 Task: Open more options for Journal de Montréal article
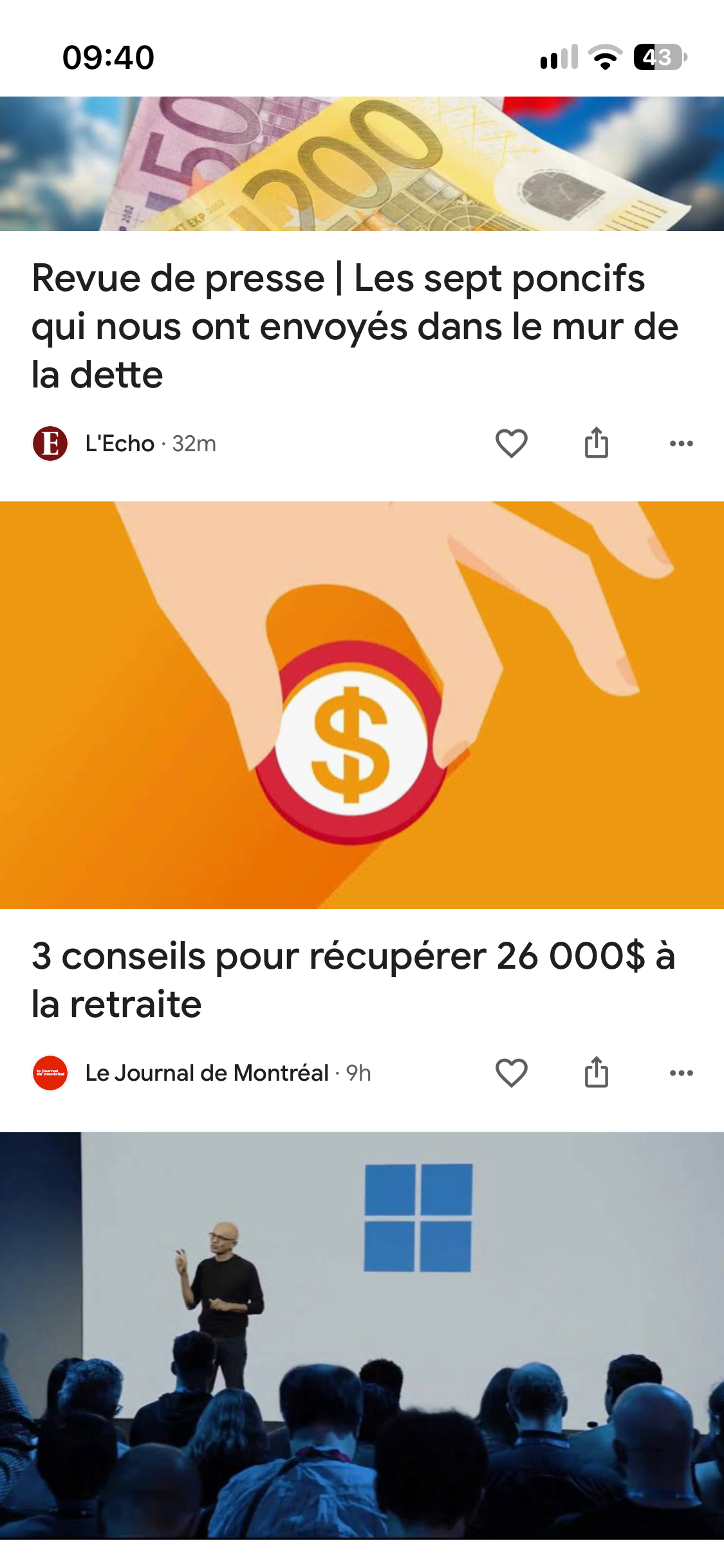(x=682, y=1073)
